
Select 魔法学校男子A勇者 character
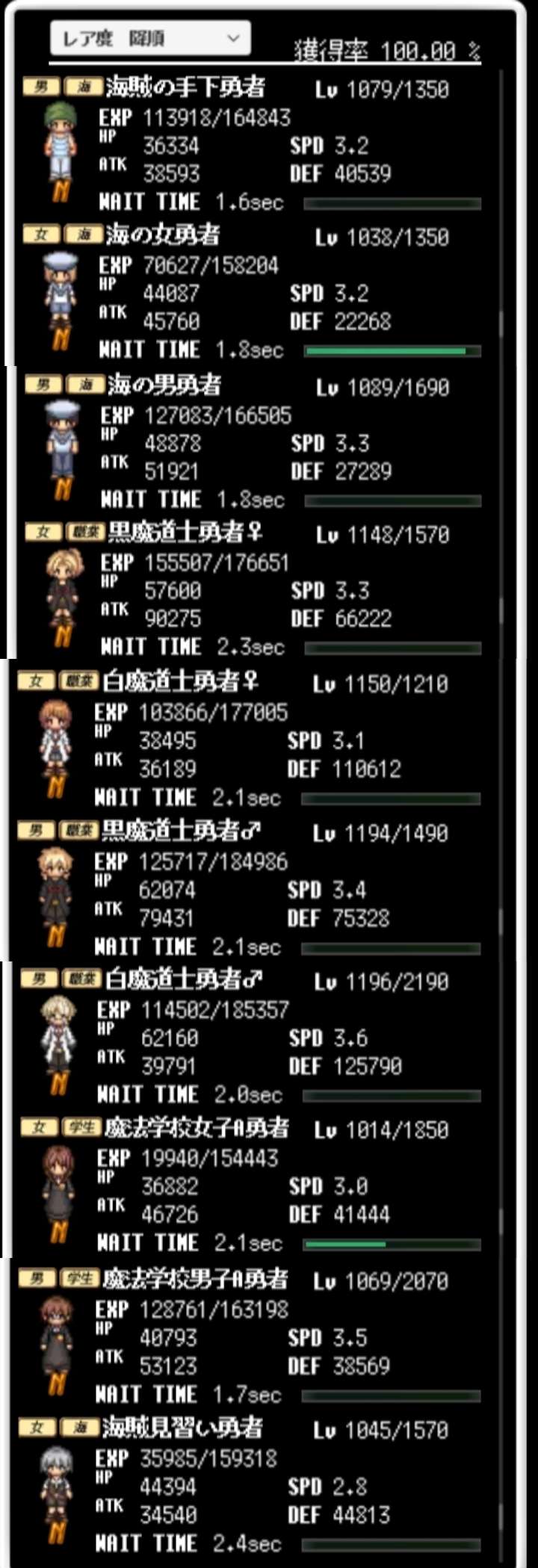194,1278
